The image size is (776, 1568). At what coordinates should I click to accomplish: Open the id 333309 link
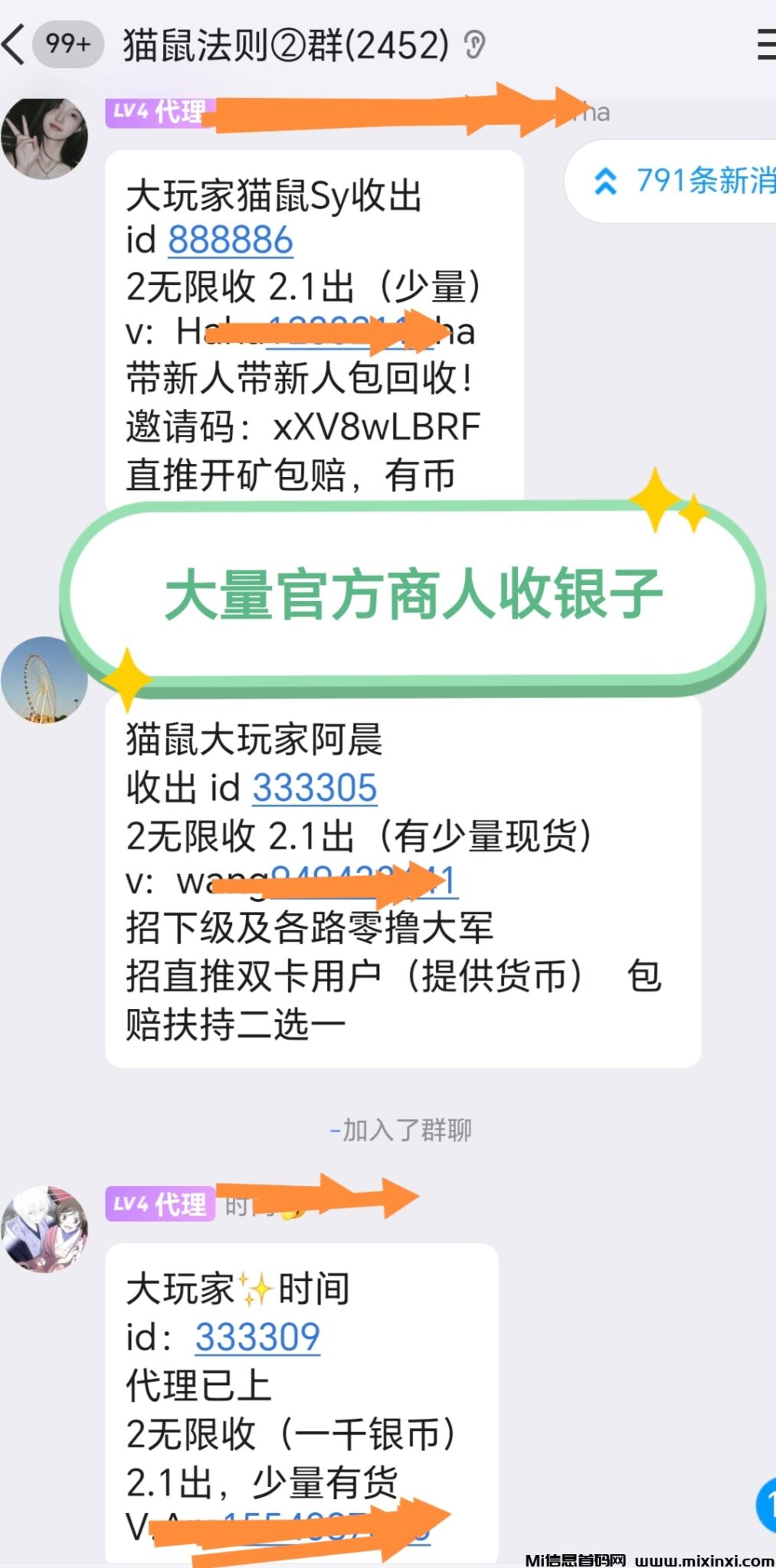257,1336
